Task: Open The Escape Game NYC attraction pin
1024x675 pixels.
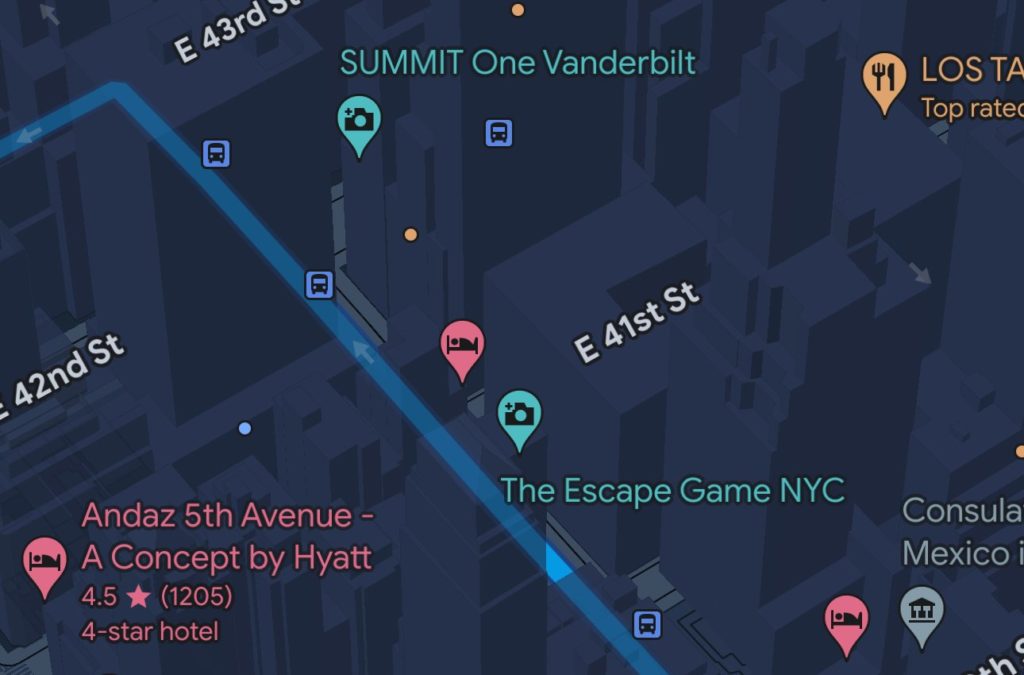Action: click(x=519, y=414)
